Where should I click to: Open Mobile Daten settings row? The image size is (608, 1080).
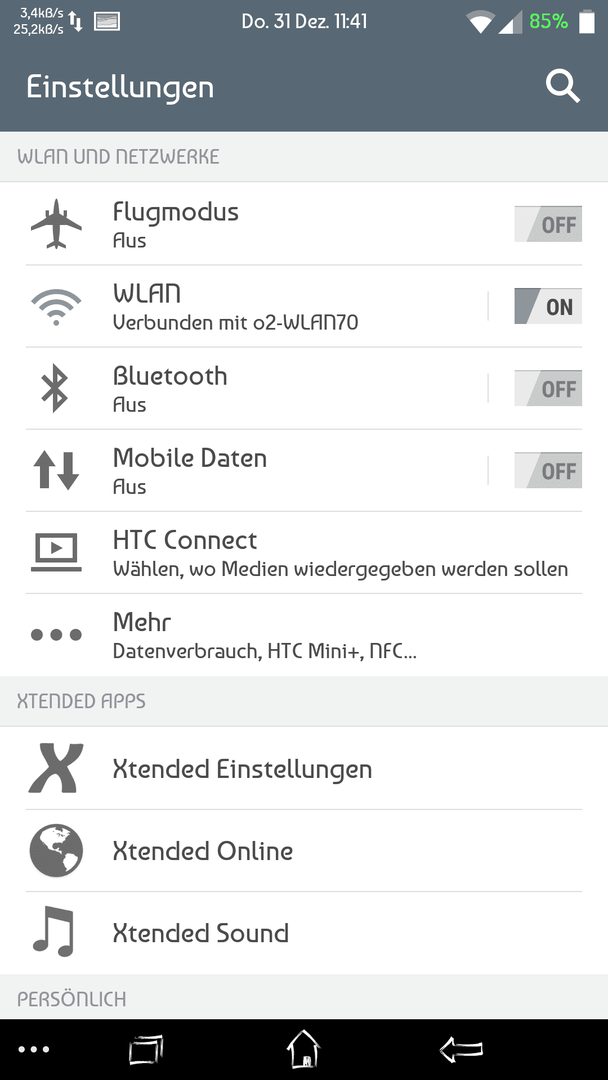coord(256,470)
